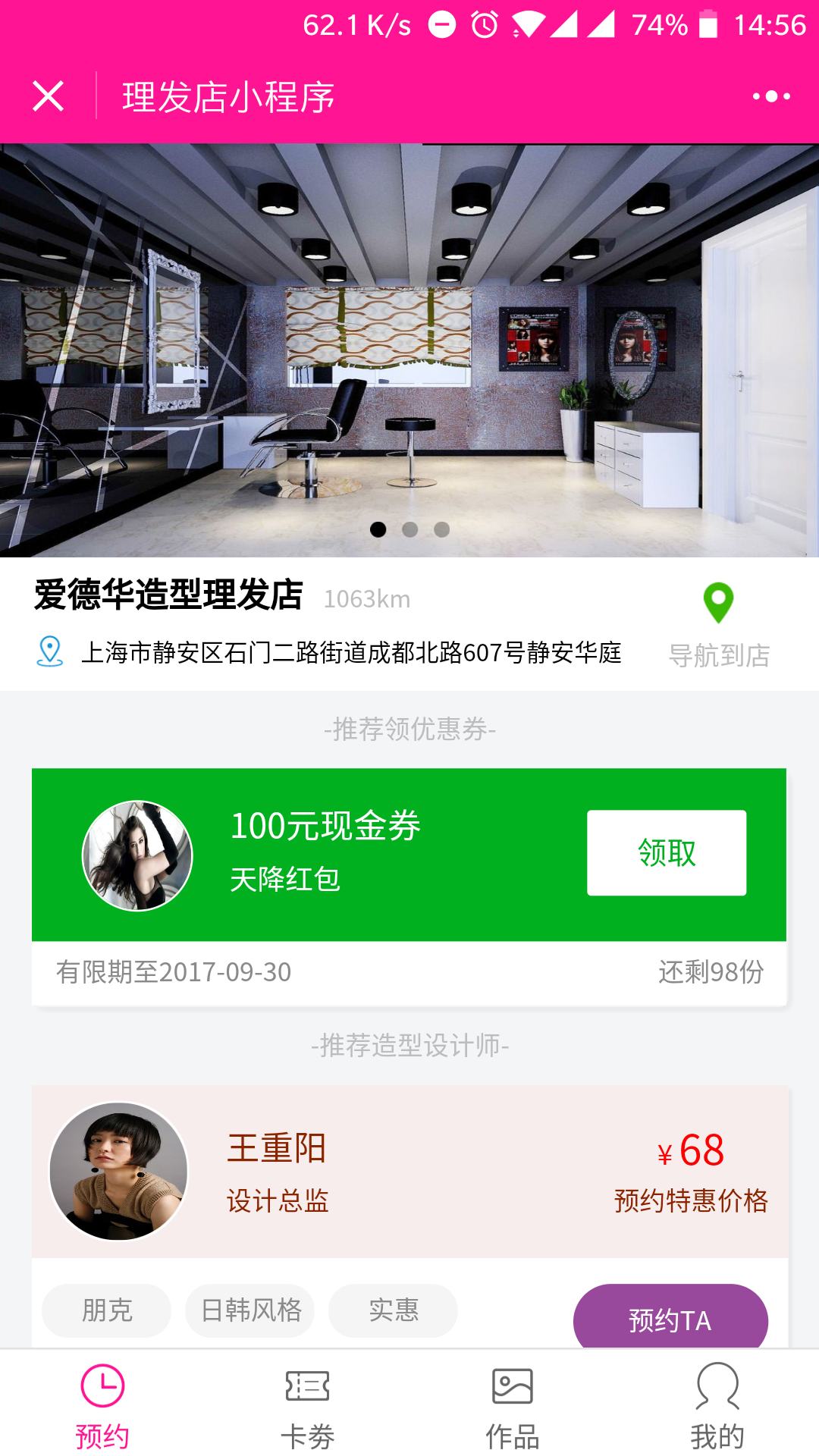
Task: Switch to the 卡券 tab
Action: pyautogui.click(x=307, y=1405)
